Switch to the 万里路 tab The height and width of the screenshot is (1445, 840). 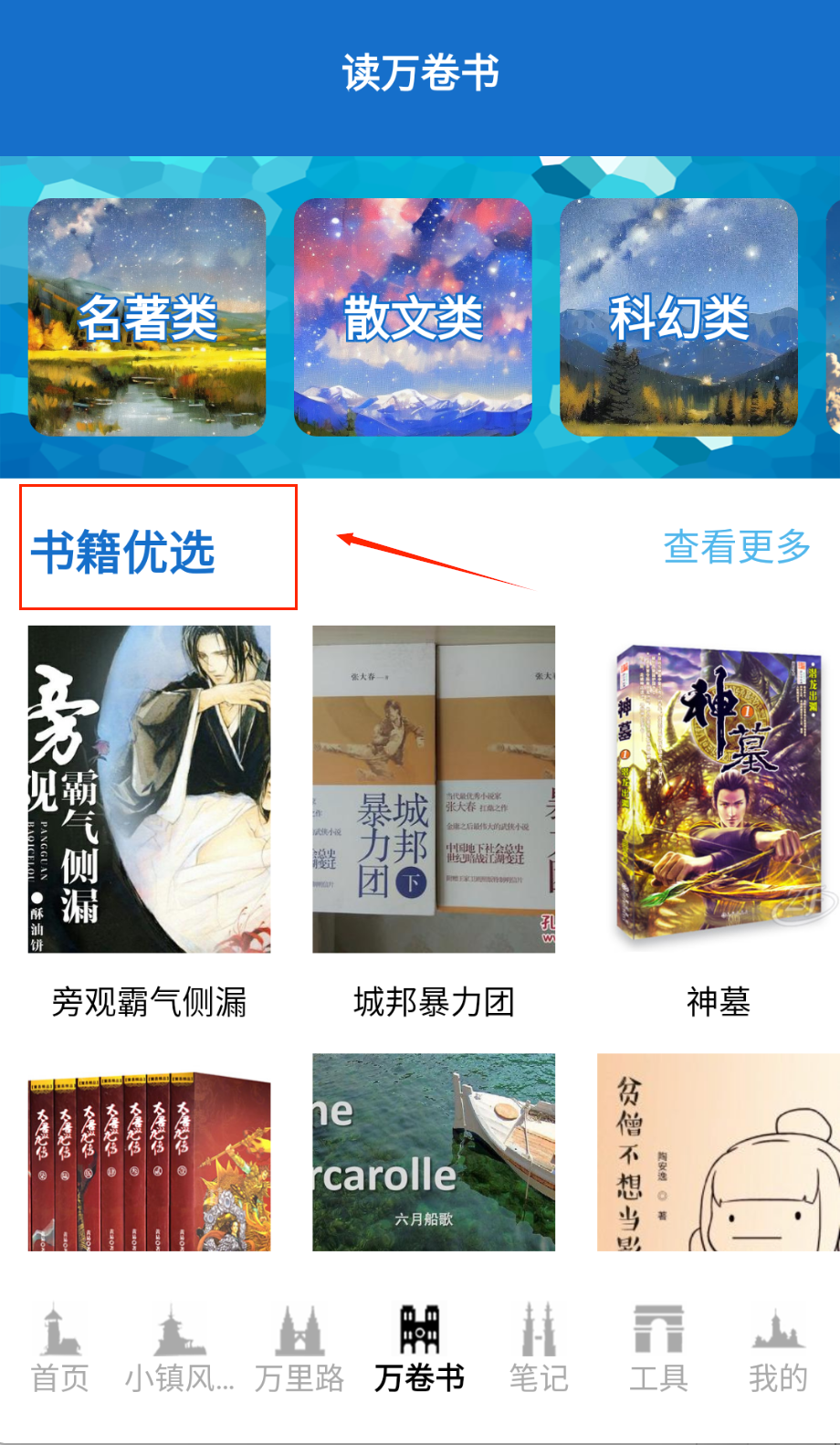(299, 1348)
